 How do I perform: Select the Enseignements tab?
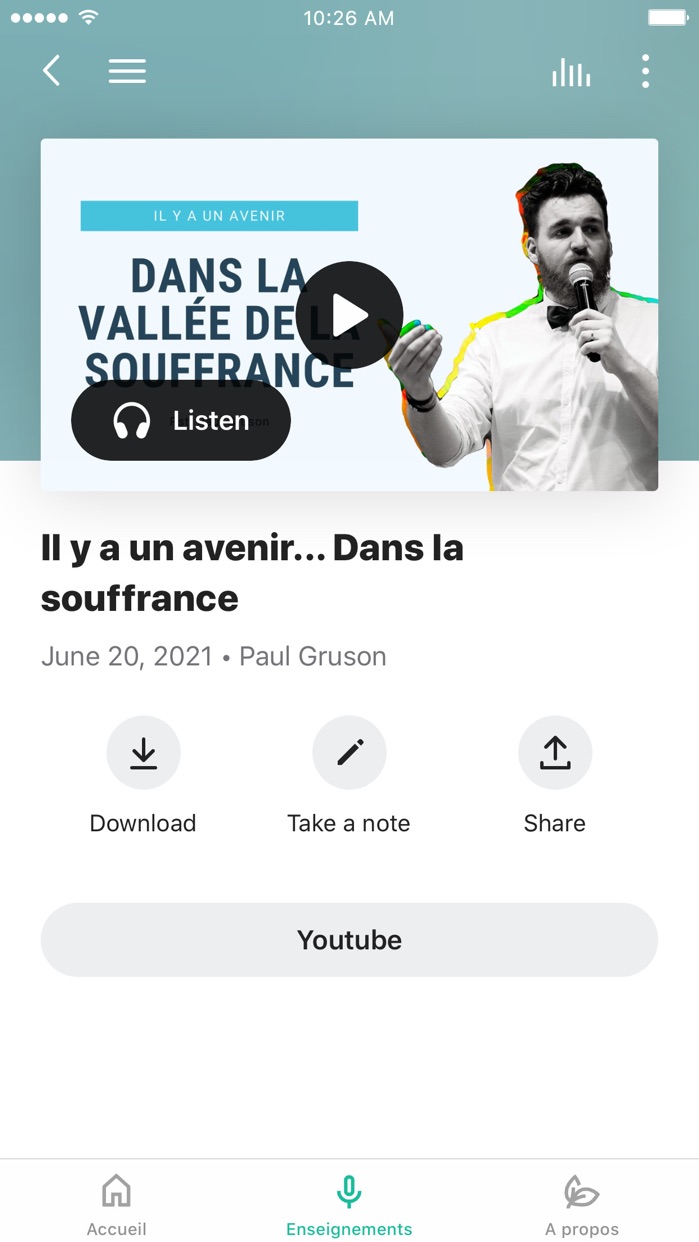click(349, 1204)
